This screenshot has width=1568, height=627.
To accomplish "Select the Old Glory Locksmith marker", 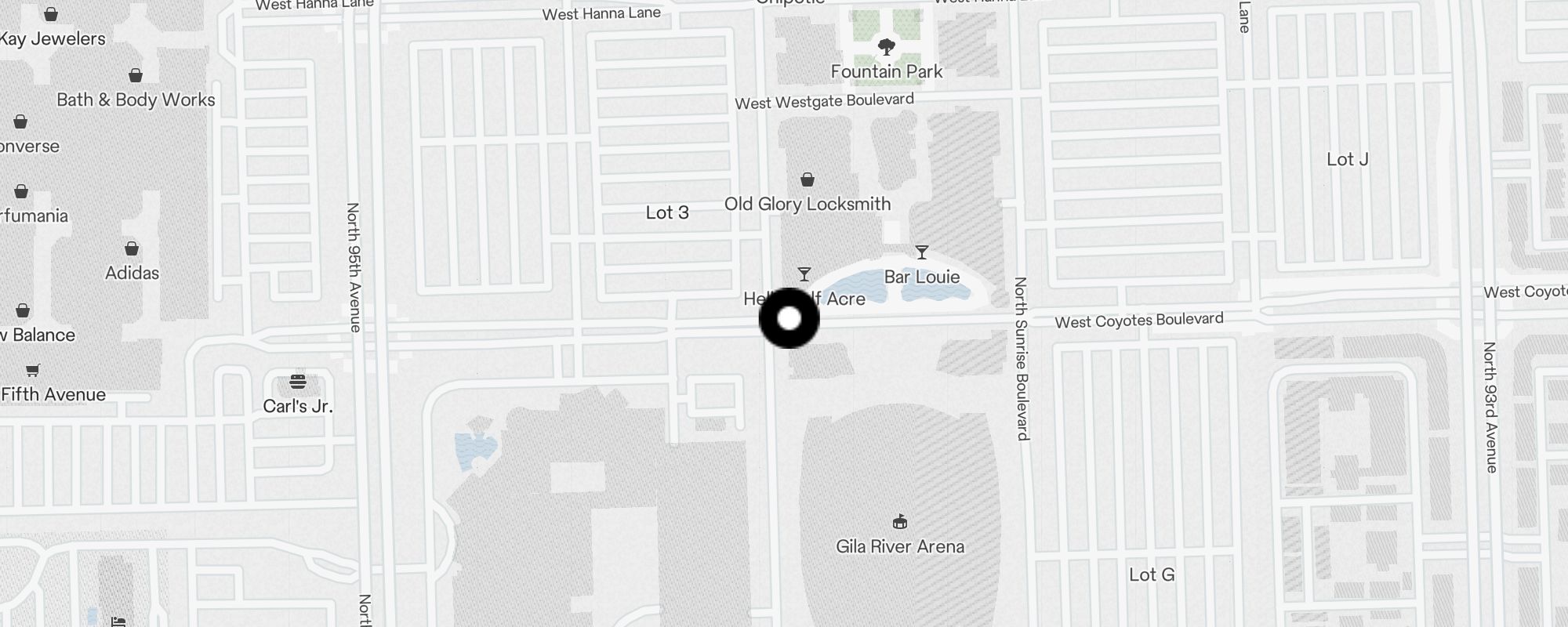I will tap(807, 181).
